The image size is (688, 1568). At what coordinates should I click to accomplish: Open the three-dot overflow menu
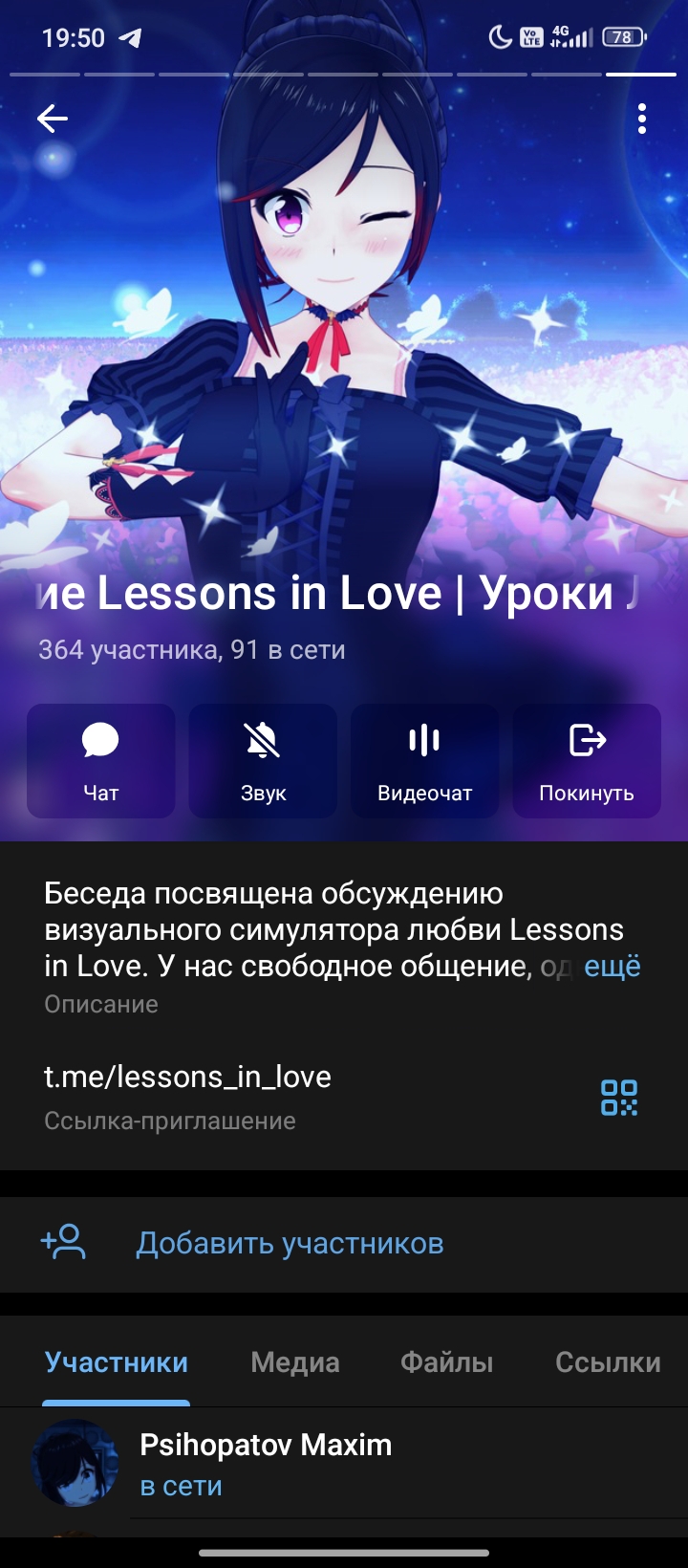(642, 119)
